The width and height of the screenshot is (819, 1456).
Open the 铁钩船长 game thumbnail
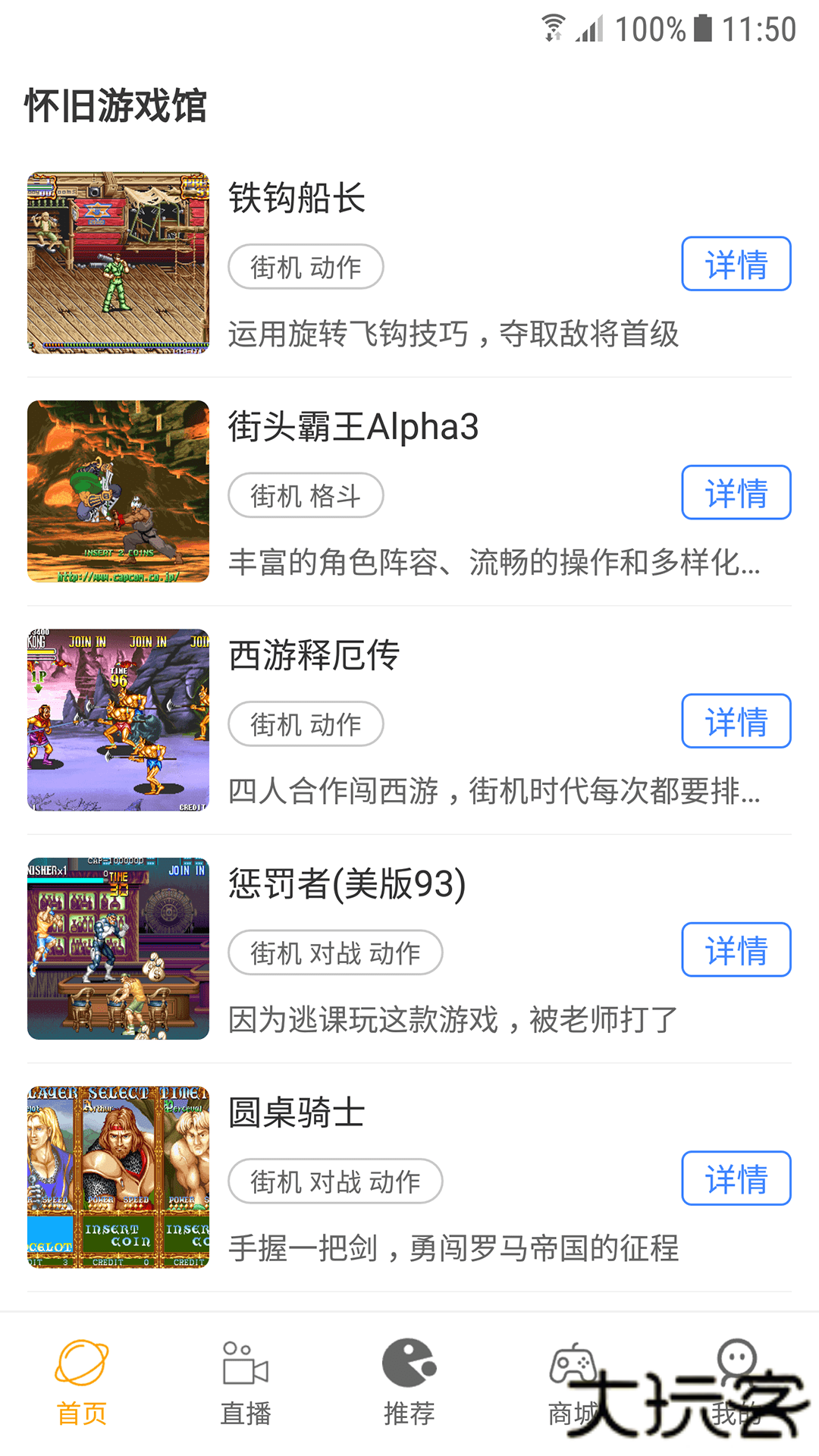click(118, 262)
